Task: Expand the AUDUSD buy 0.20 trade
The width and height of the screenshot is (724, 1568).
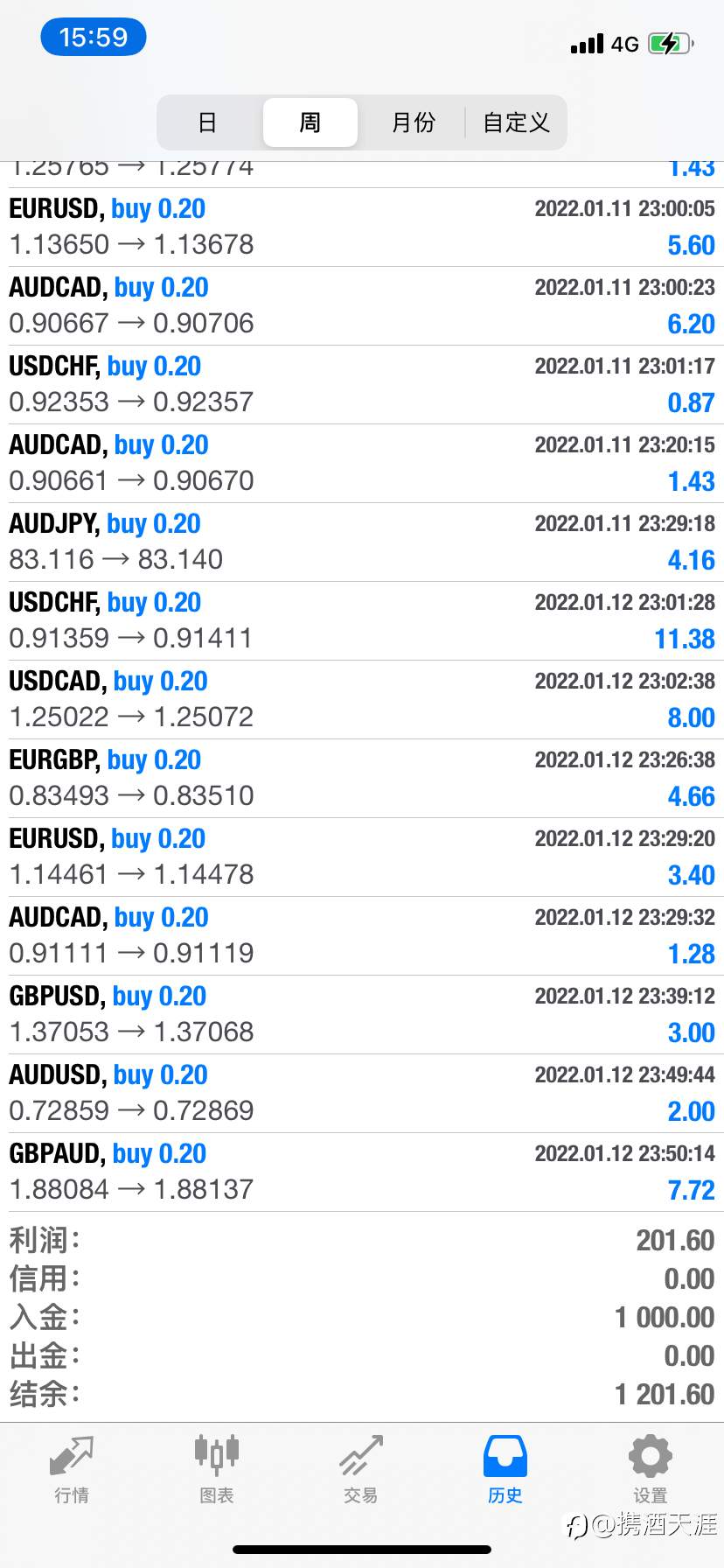Action: click(362, 1094)
